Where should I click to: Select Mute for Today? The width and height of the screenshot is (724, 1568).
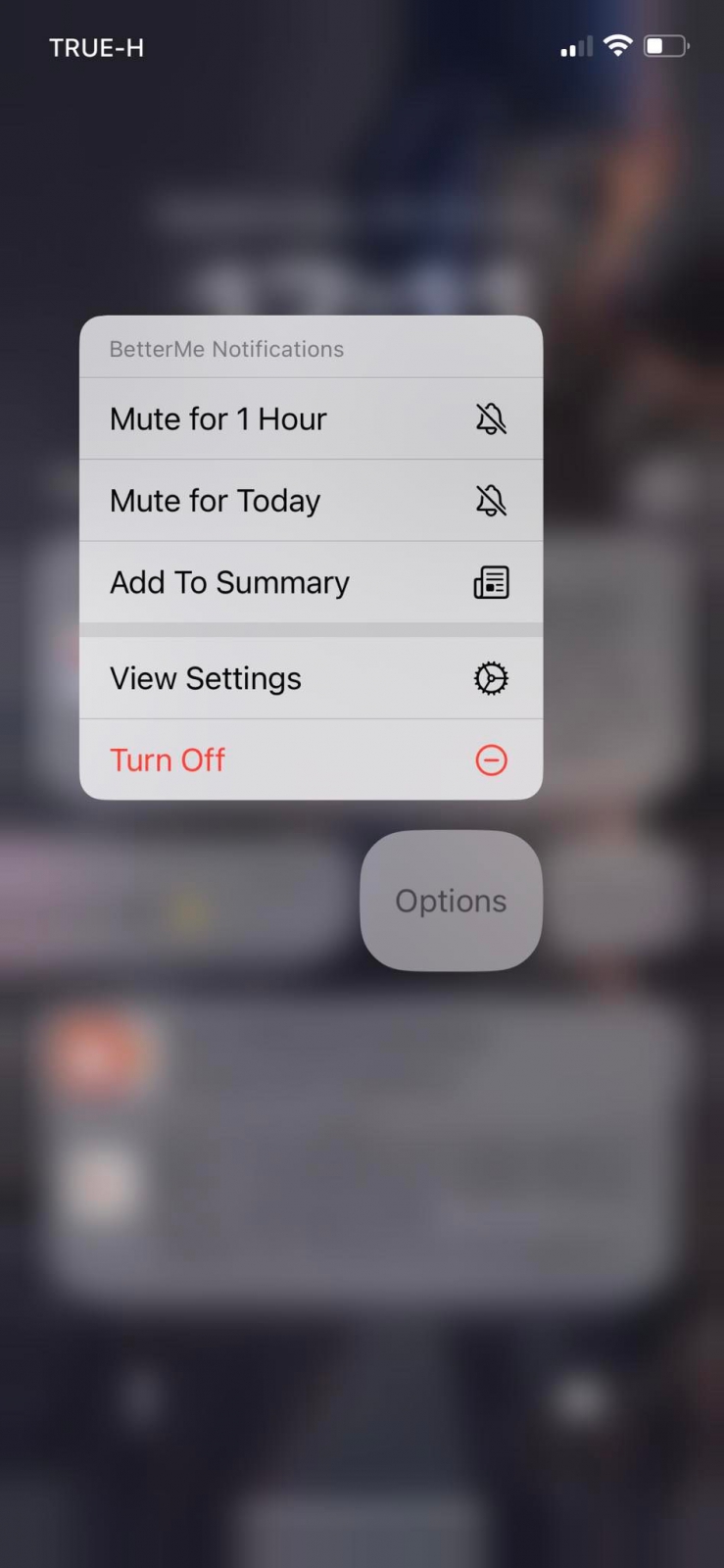pos(310,501)
